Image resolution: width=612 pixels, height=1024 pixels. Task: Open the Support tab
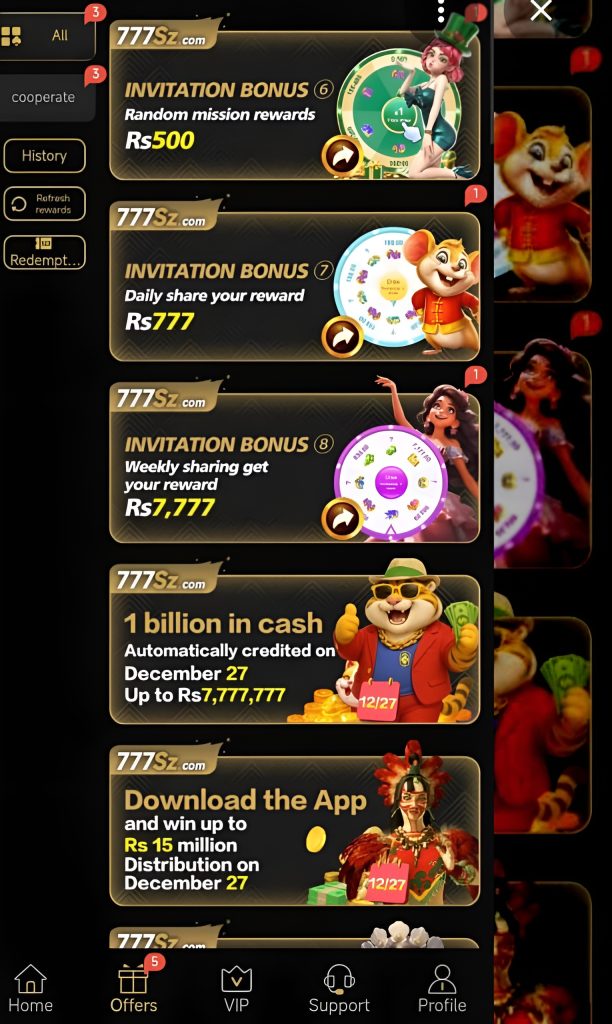(x=339, y=988)
